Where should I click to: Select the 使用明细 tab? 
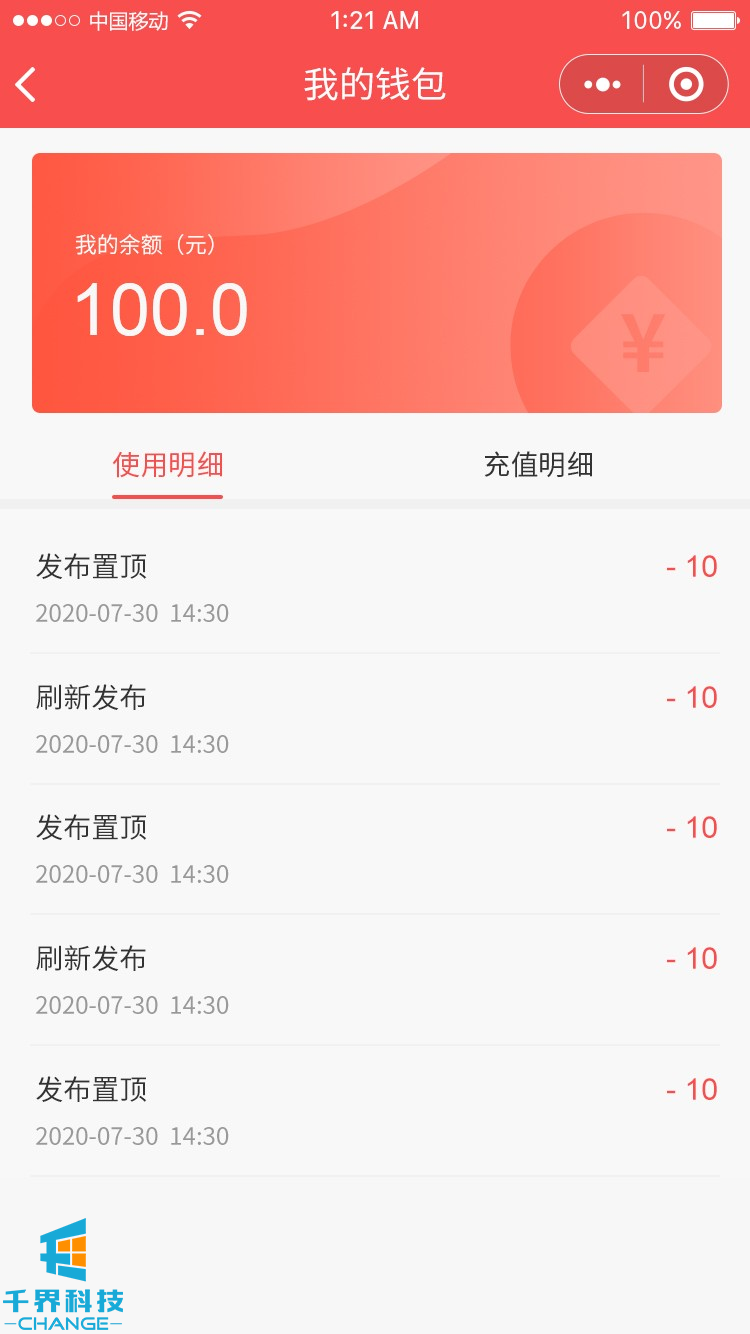point(168,465)
